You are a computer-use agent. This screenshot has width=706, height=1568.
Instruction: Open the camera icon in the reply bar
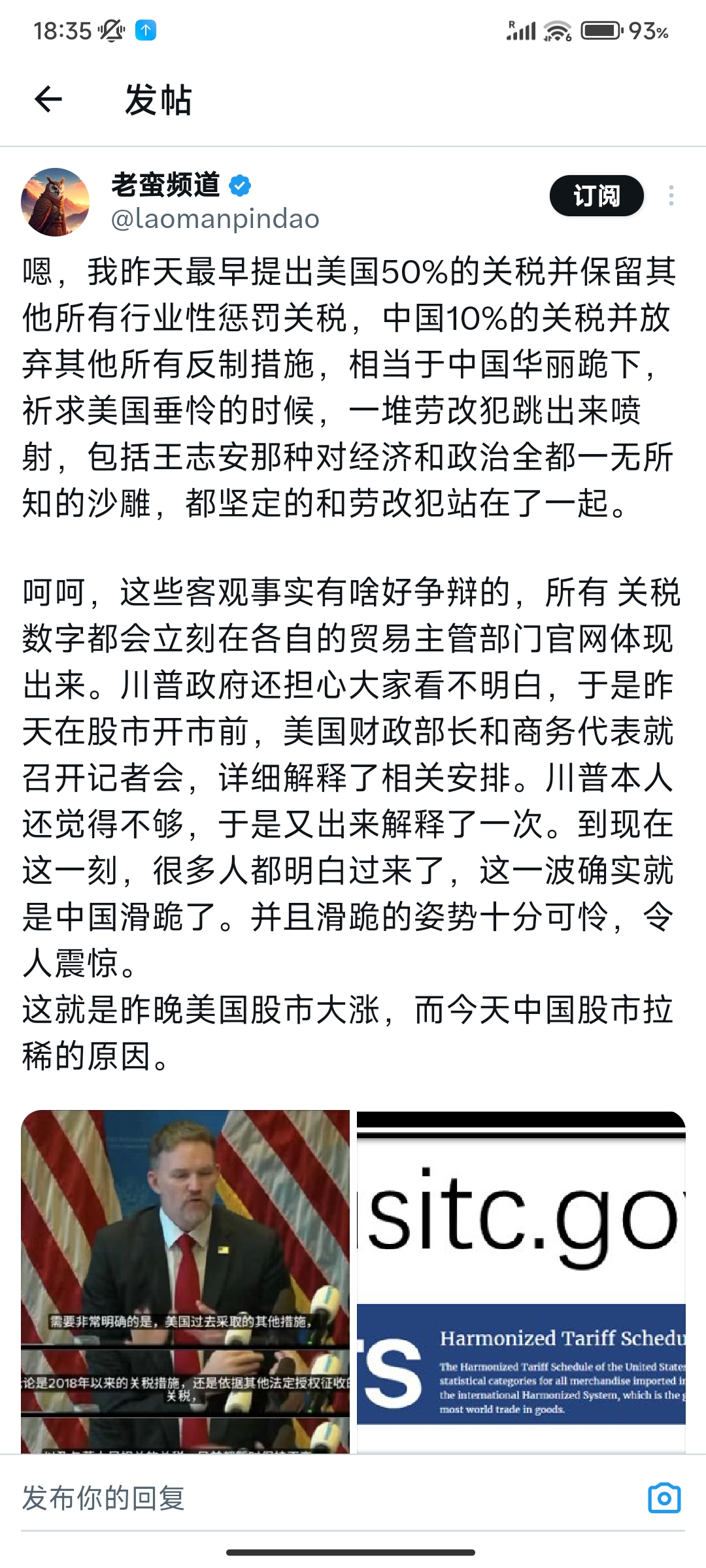(664, 1497)
